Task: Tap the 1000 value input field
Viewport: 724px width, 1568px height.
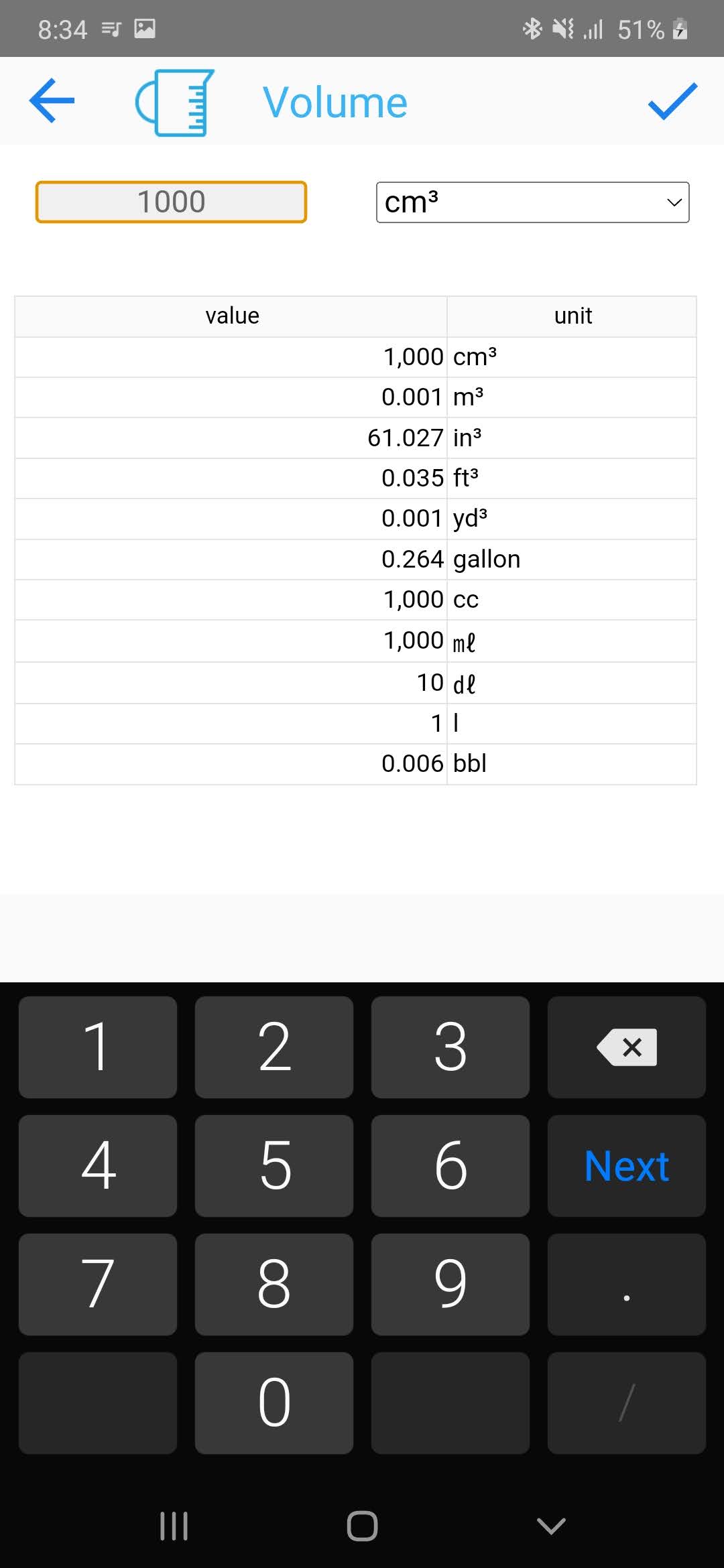Action: pos(170,201)
